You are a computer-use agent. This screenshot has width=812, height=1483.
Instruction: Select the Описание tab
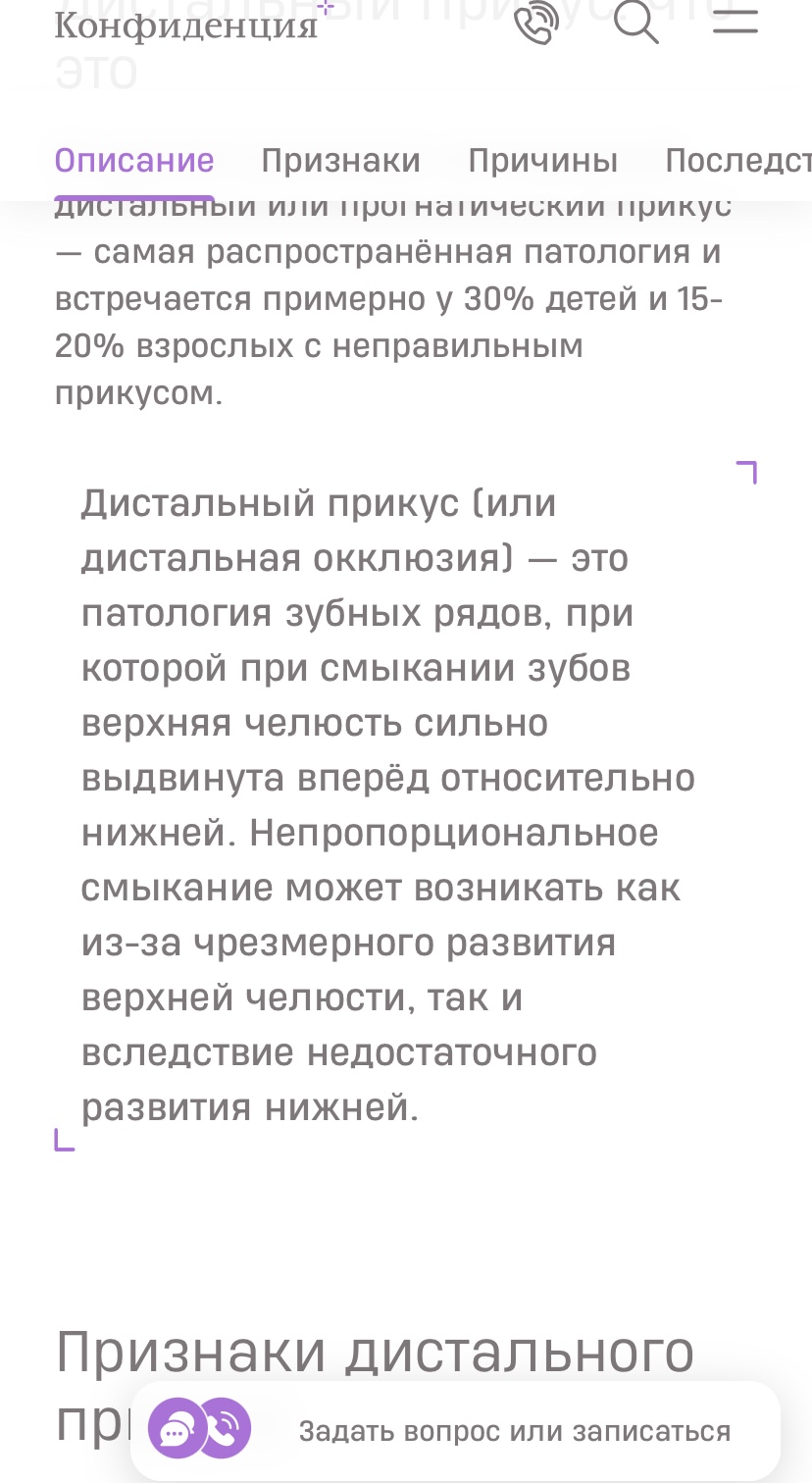tap(134, 160)
